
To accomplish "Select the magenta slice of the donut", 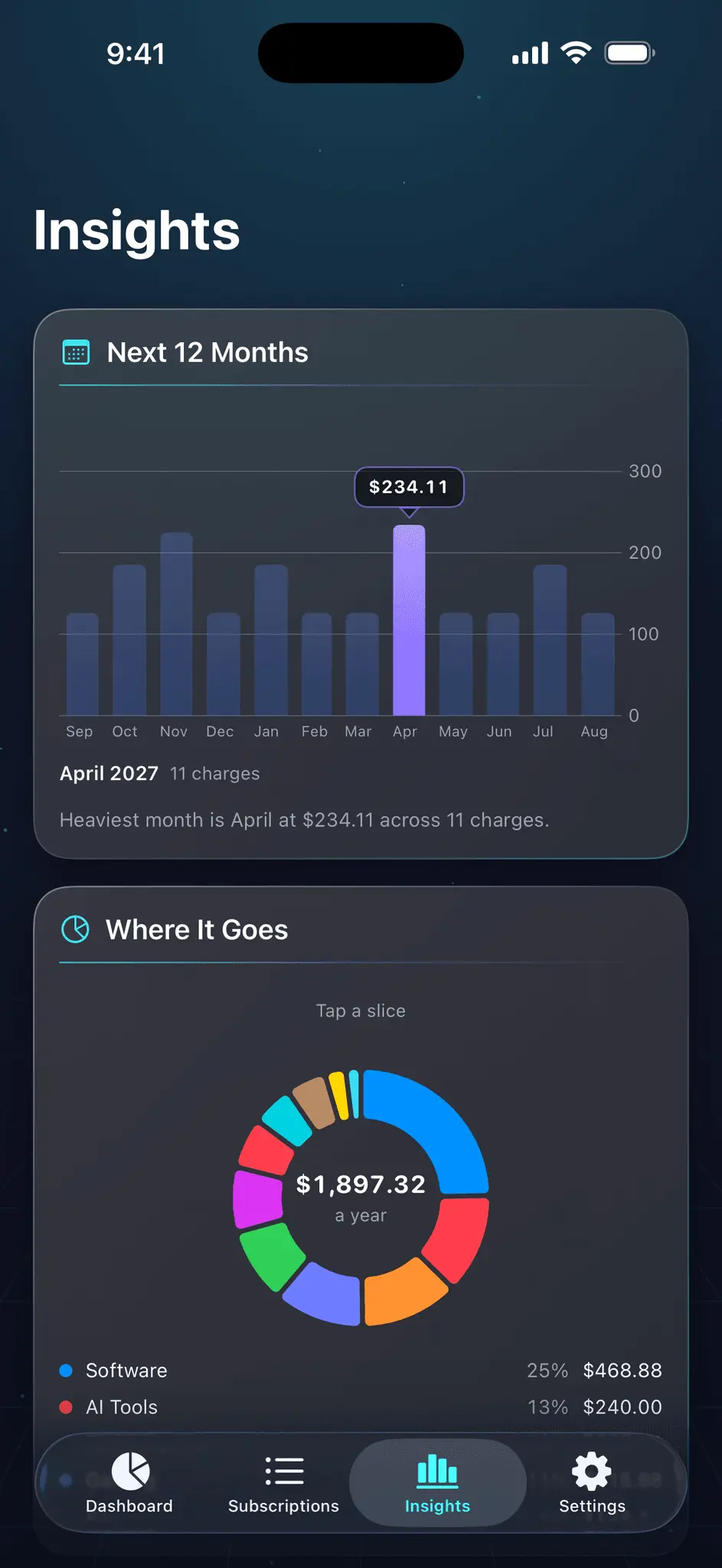I will 257,1199.
